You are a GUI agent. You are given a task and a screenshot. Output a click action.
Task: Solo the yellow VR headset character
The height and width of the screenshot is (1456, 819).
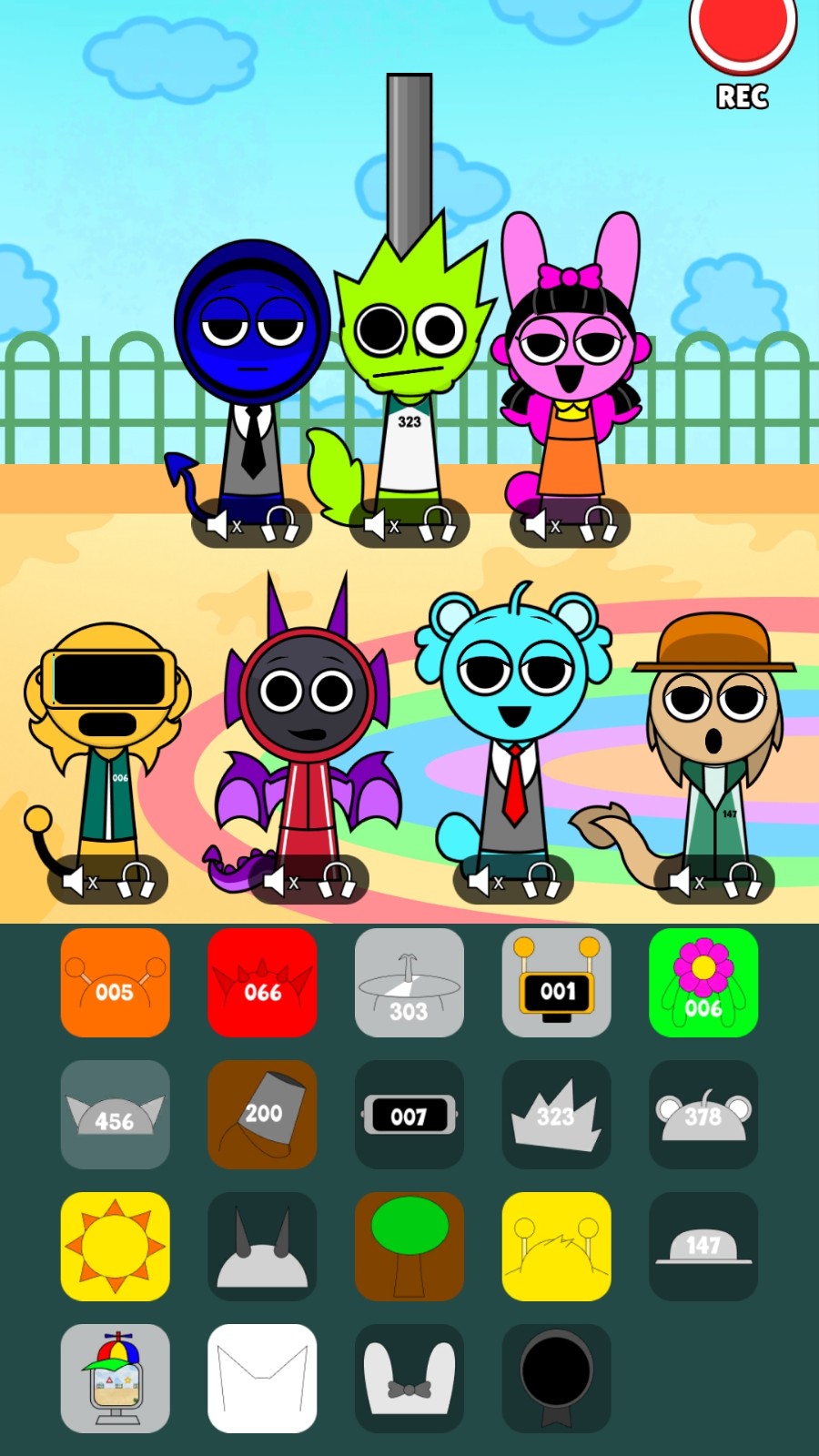coord(136,880)
